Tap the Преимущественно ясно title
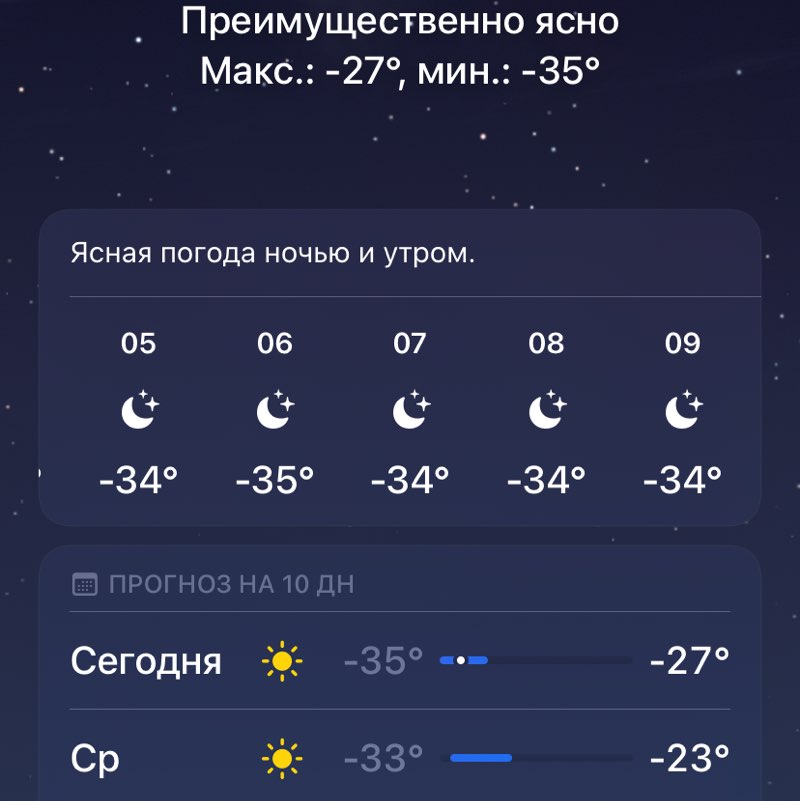Image resolution: width=800 pixels, height=801 pixels. pyautogui.click(x=400, y=22)
